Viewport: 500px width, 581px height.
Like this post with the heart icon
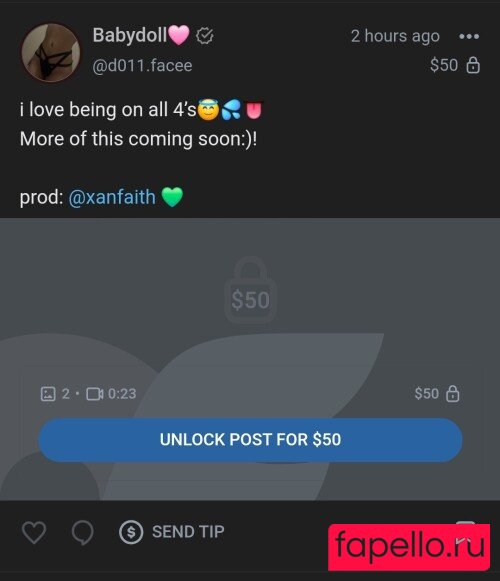[34, 532]
